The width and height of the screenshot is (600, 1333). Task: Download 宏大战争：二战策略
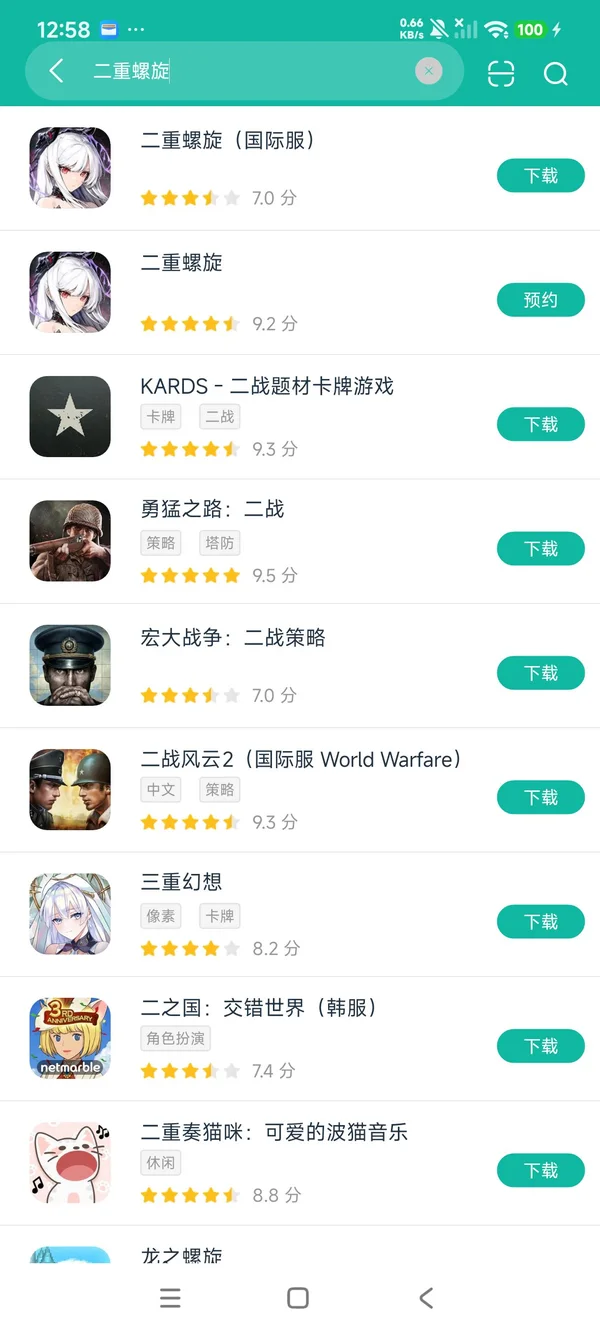tap(540, 673)
